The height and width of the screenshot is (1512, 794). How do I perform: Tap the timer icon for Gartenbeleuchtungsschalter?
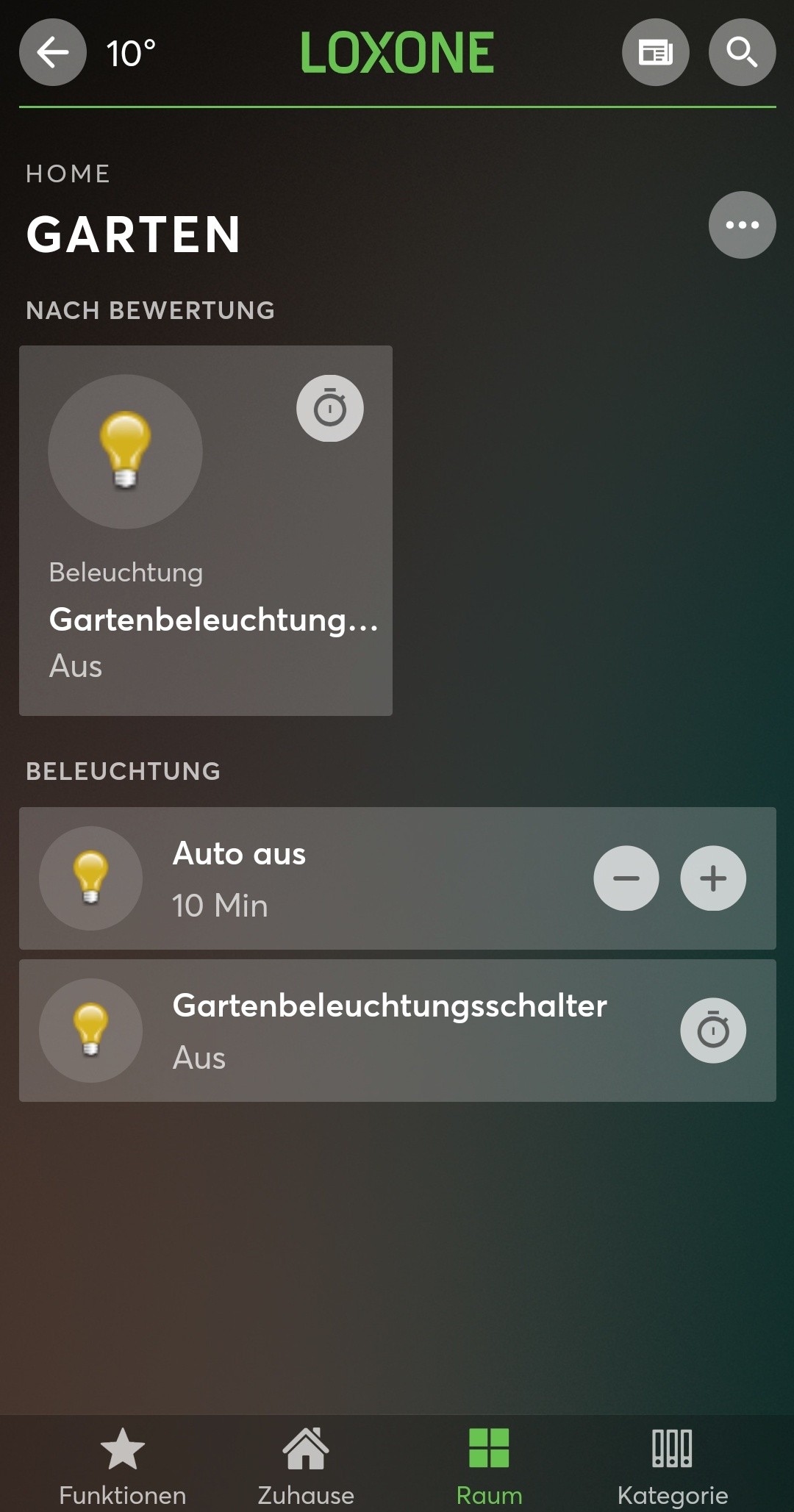713,1031
